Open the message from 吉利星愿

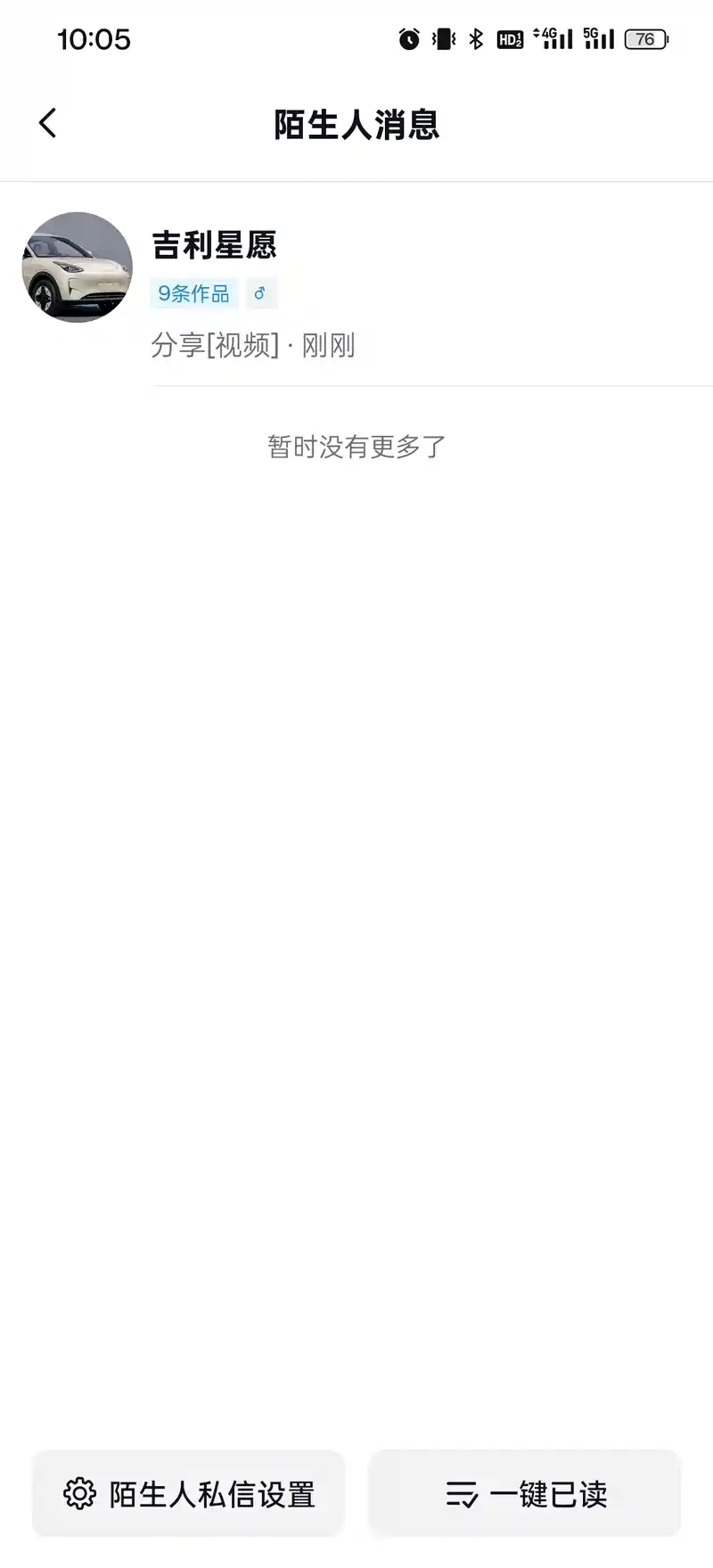coord(356,285)
